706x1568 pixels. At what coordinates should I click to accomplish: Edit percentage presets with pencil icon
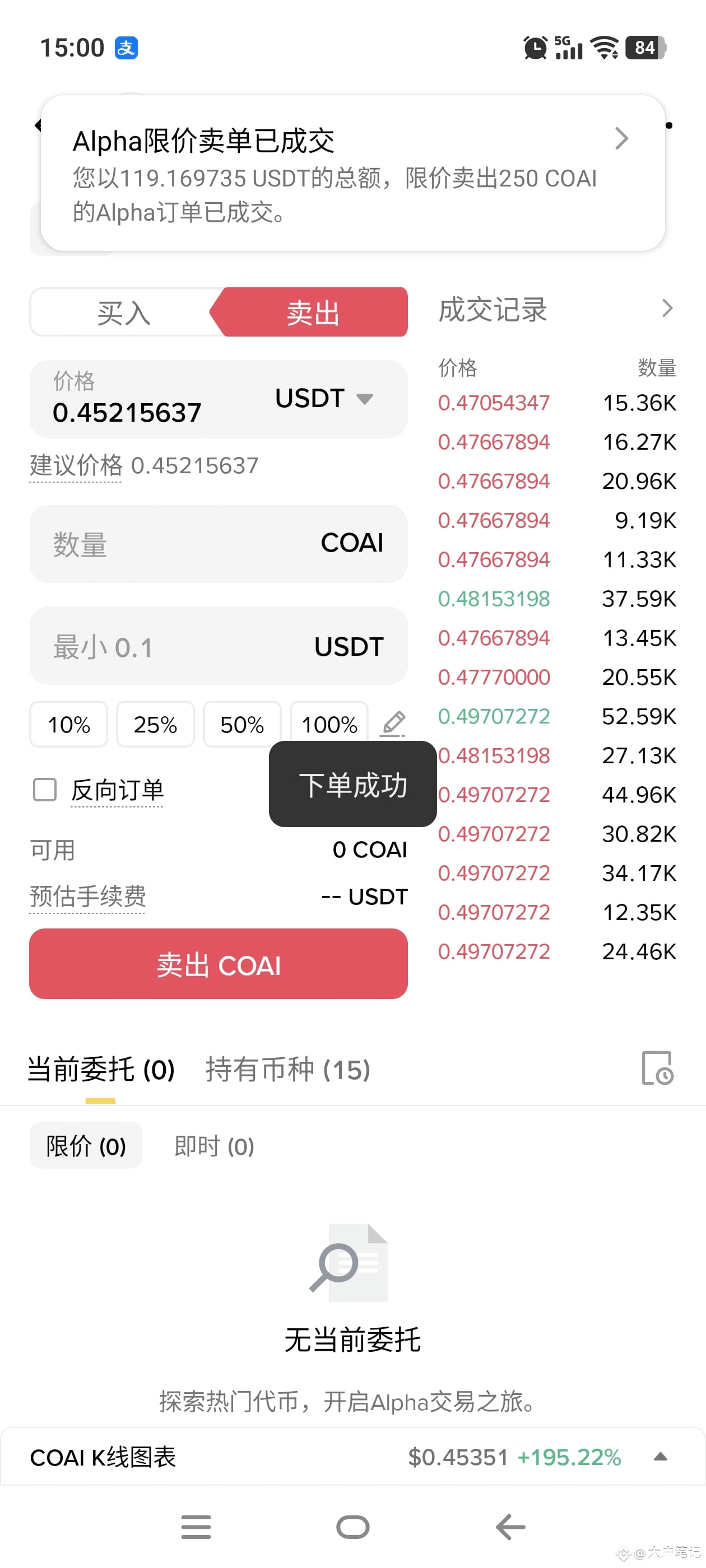pyautogui.click(x=393, y=723)
